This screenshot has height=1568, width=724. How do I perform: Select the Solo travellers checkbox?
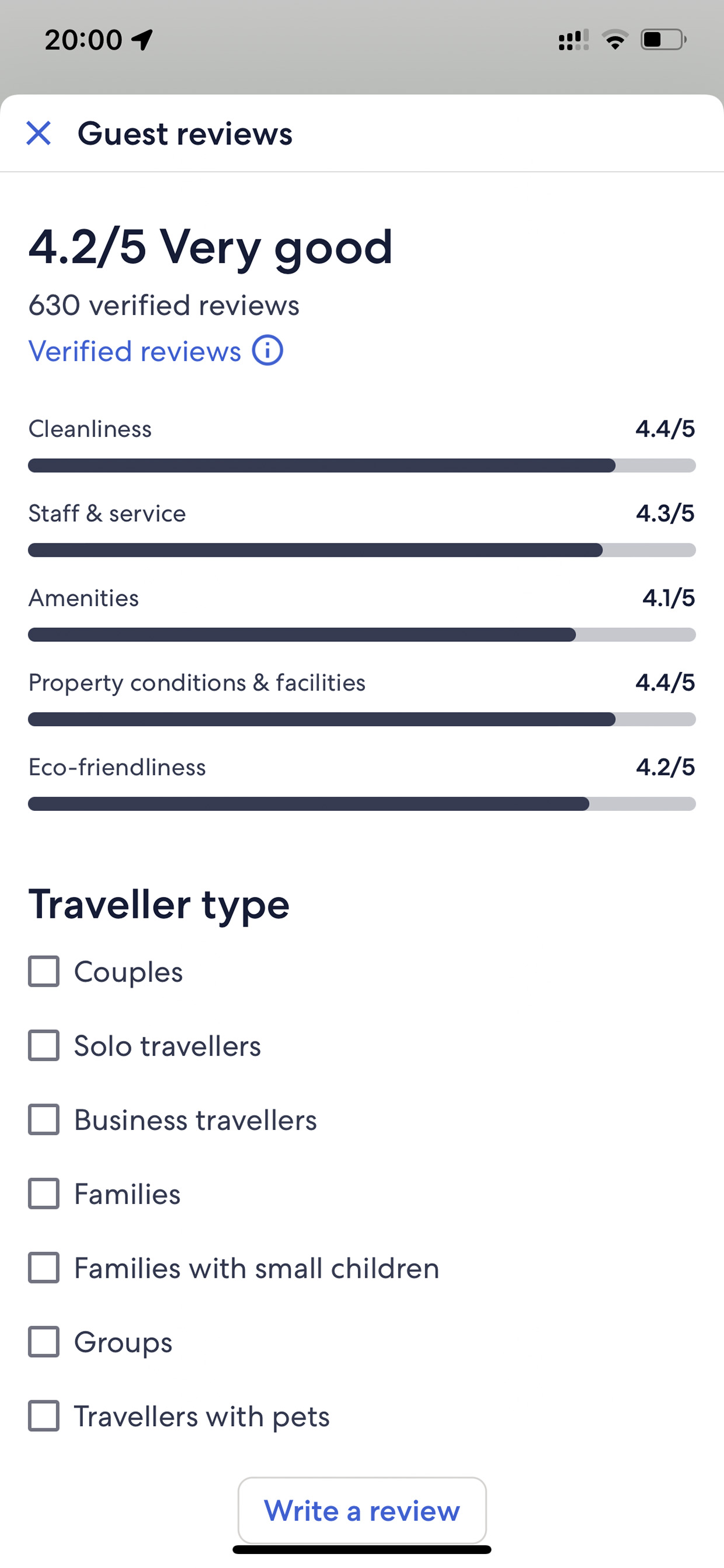point(44,1046)
